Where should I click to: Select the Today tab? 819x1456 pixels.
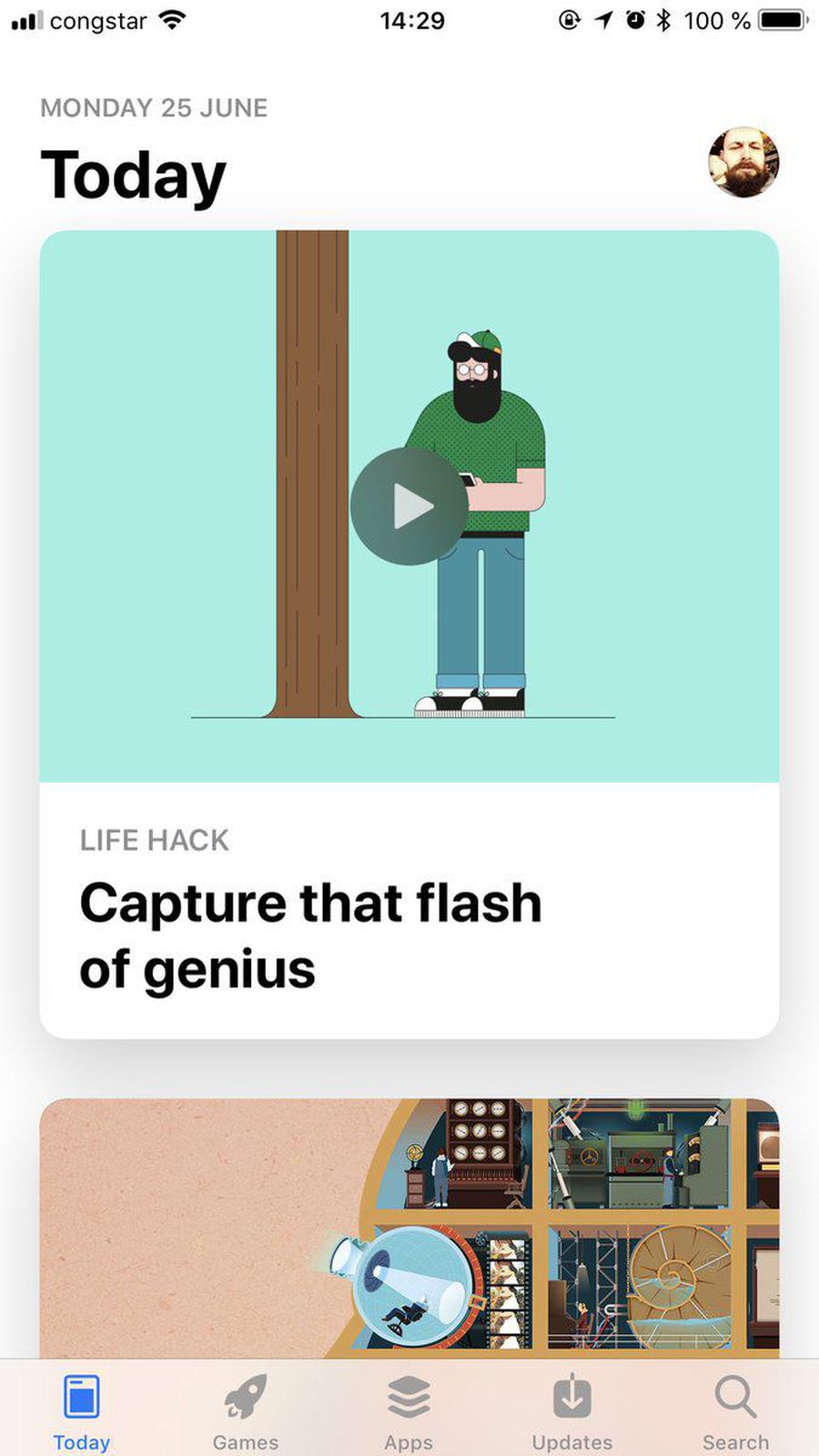pyautogui.click(x=81, y=1410)
